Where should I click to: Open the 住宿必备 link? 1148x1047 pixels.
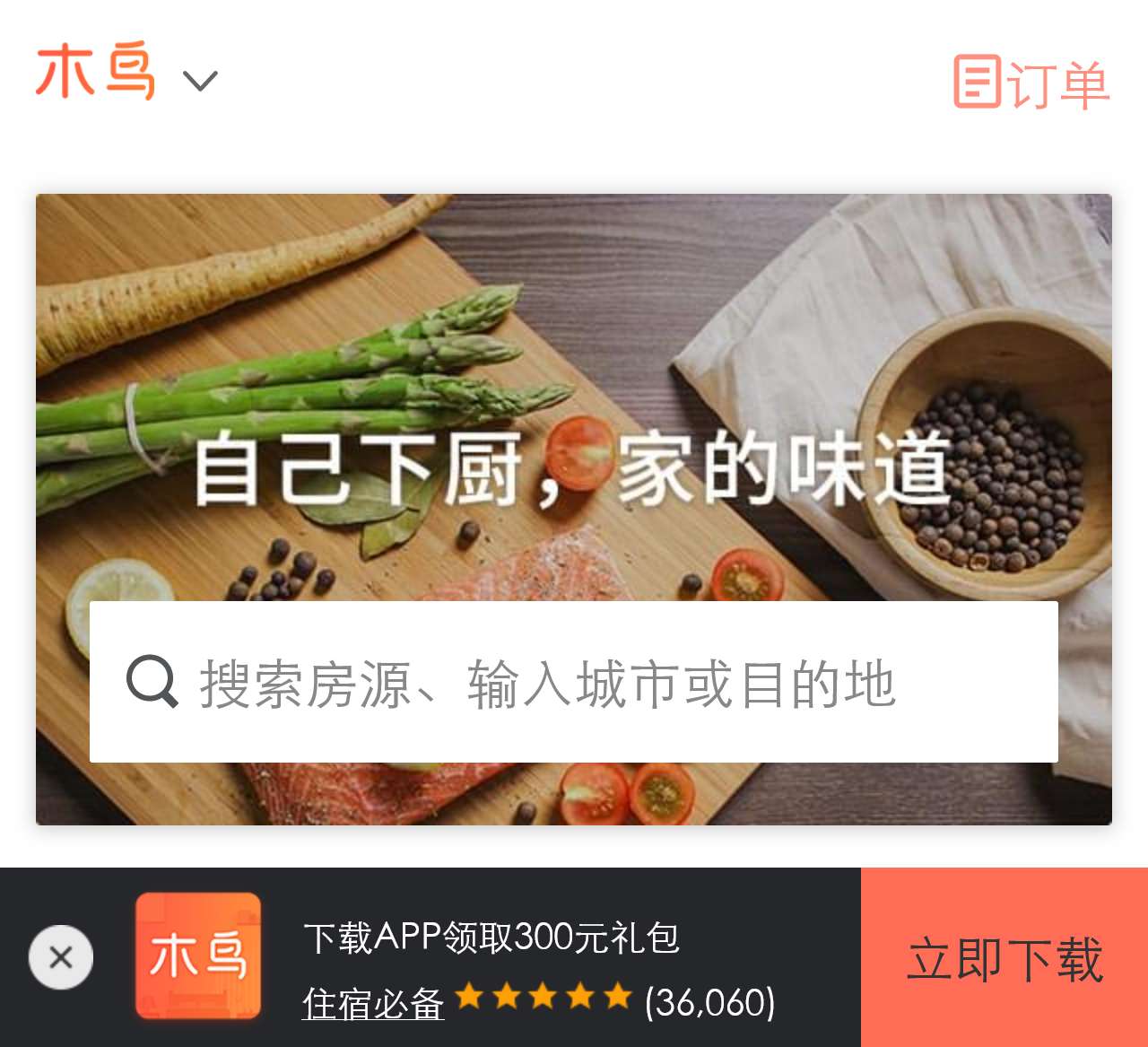[x=373, y=1003]
